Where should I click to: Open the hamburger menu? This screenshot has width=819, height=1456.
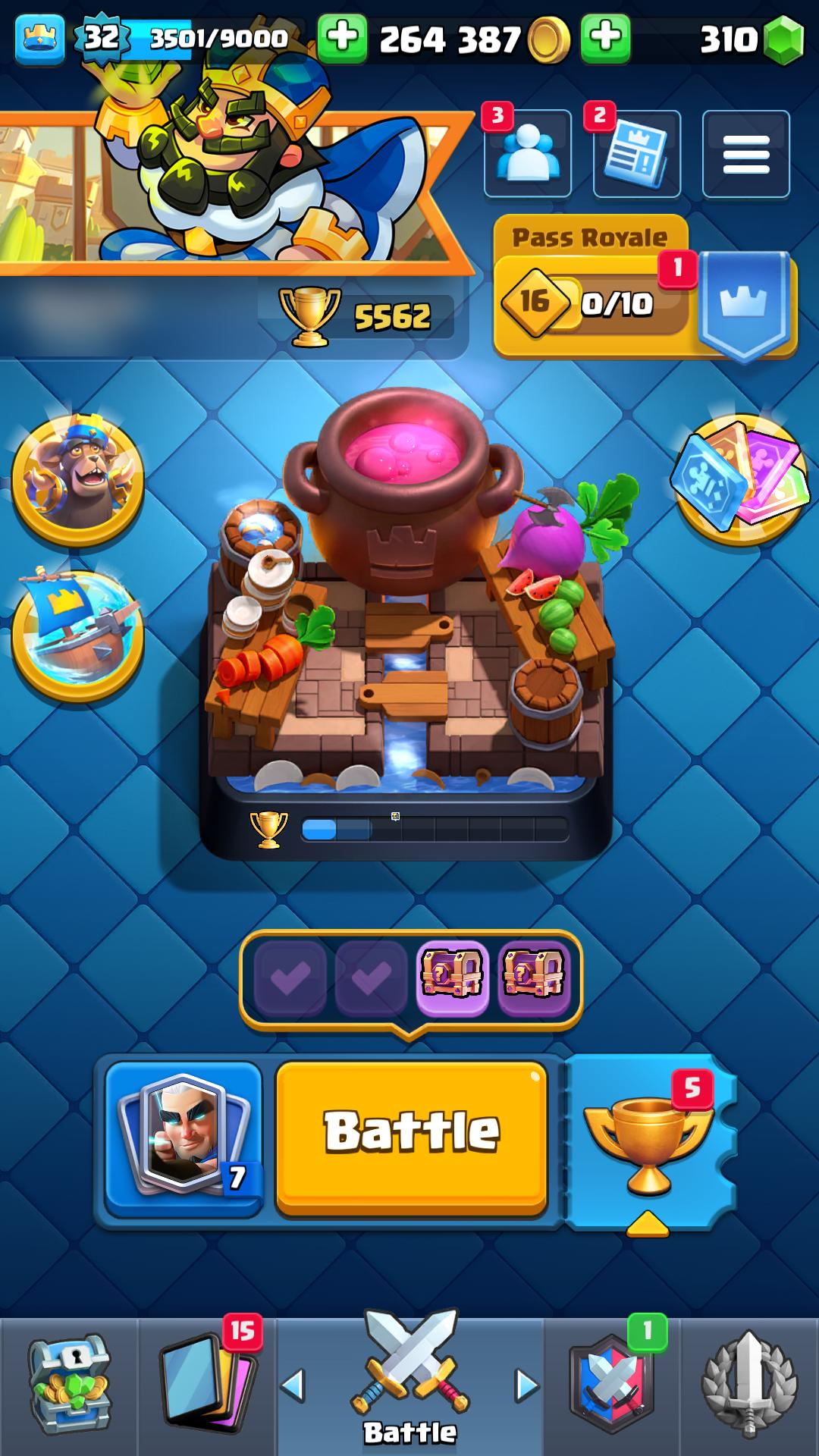[x=746, y=154]
